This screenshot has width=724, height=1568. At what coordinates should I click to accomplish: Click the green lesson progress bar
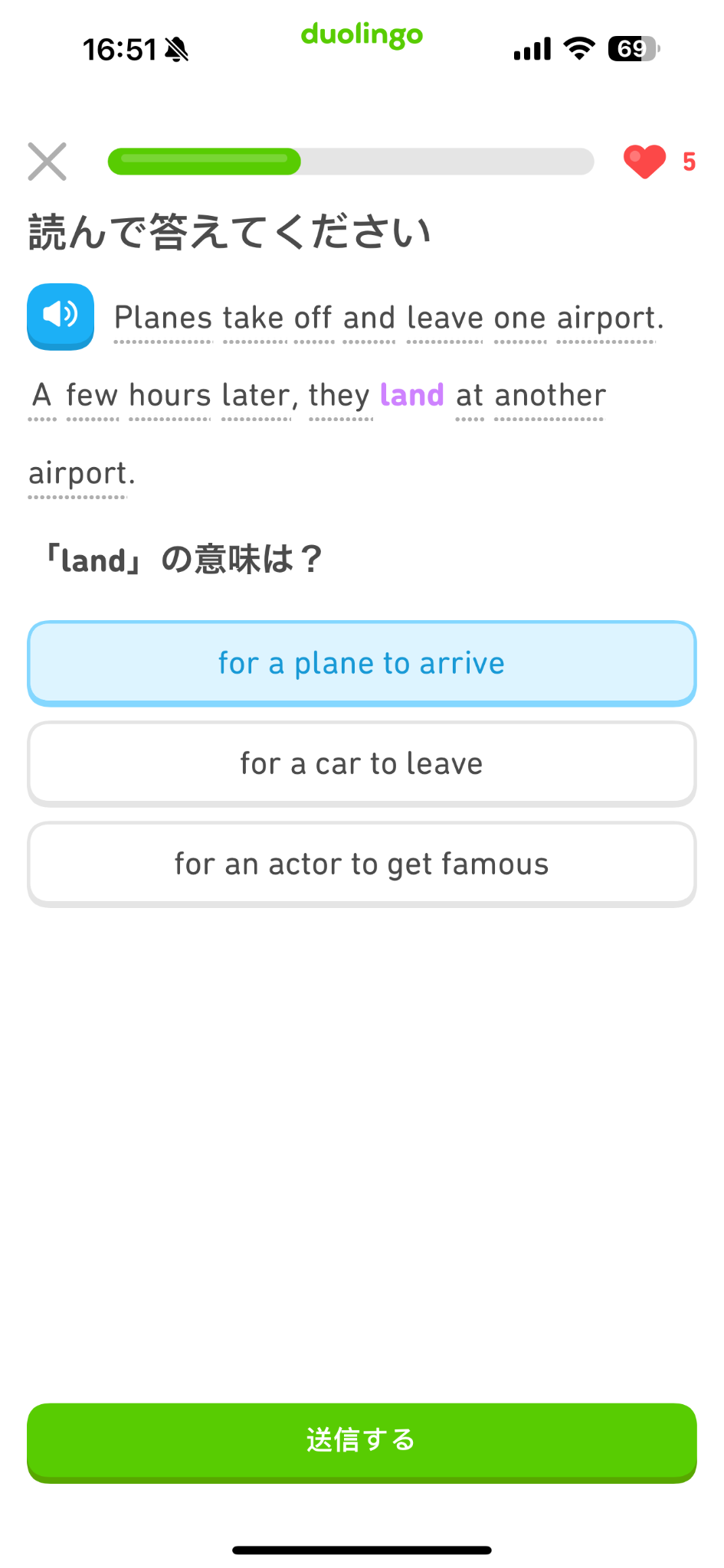pos(203,161)
